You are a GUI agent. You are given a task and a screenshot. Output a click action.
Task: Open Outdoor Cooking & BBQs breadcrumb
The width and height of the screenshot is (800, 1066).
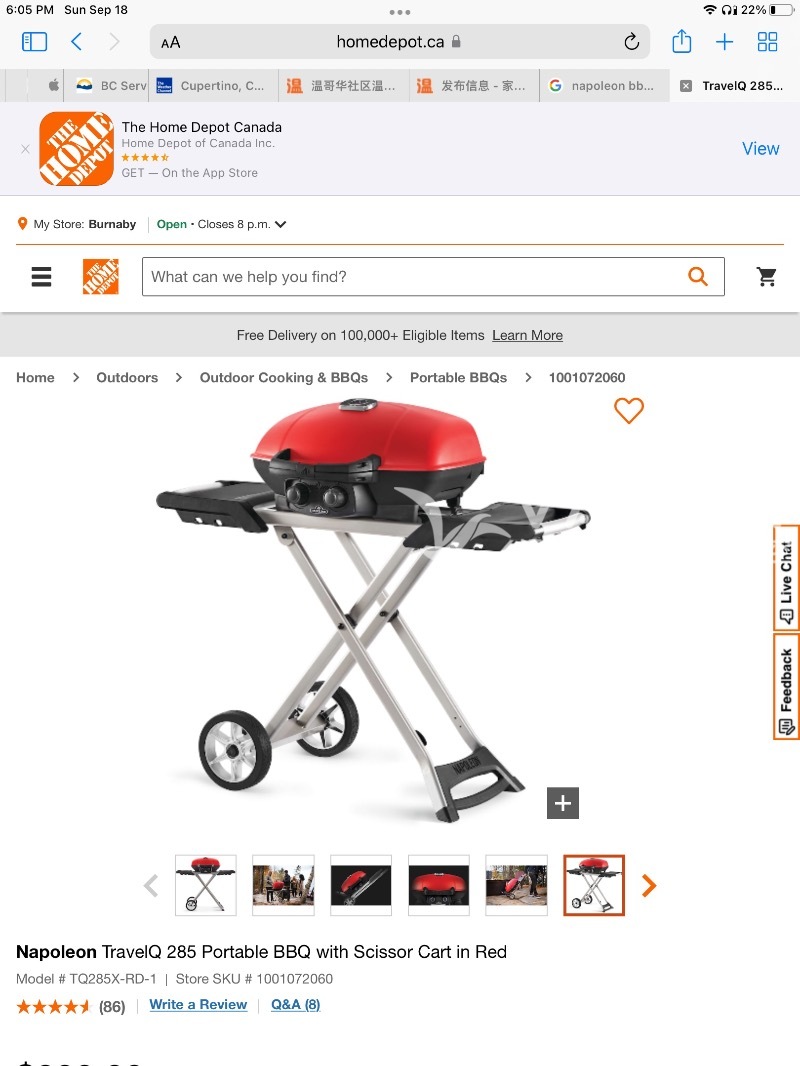(x=284, y=378)
